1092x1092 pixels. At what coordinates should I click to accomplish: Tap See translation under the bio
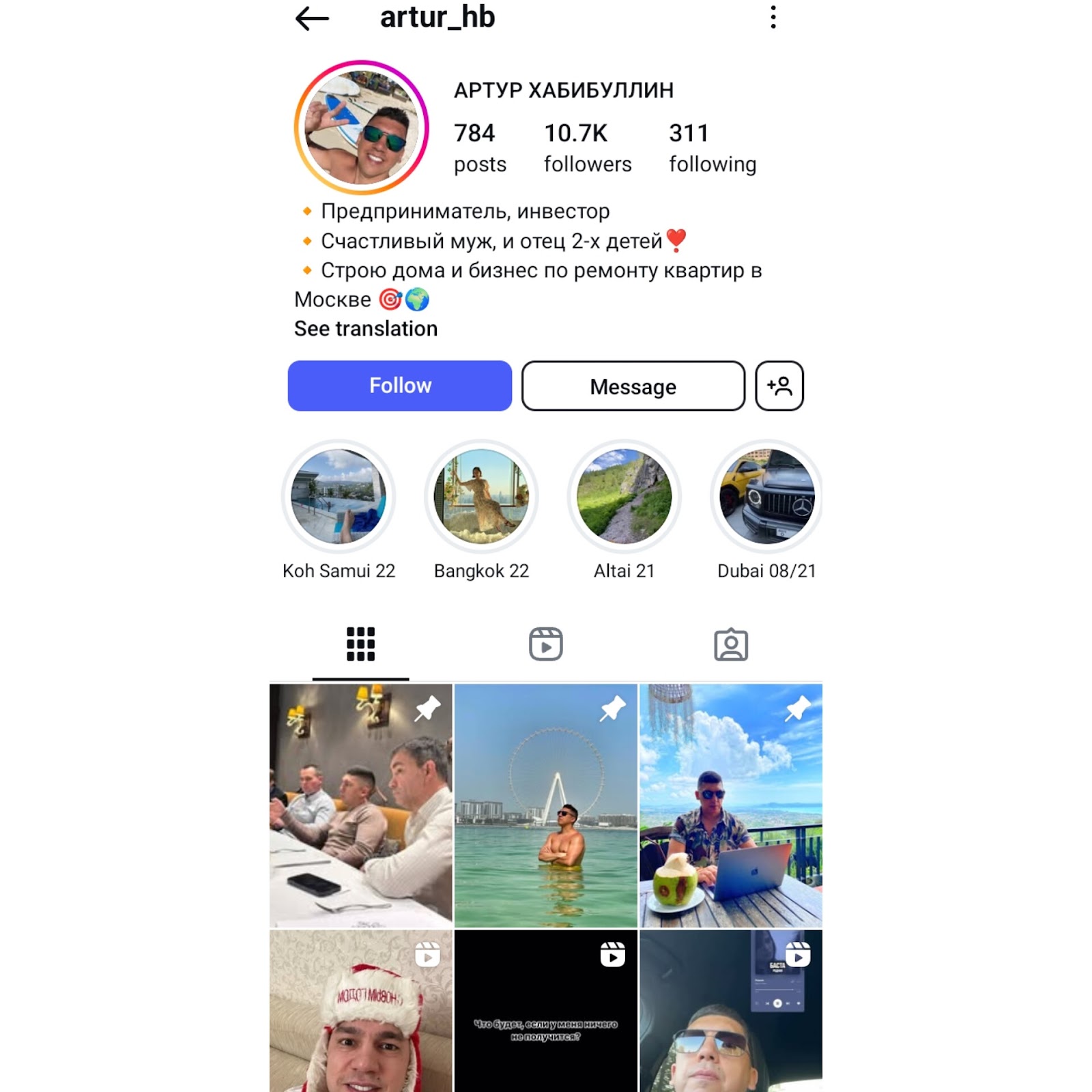coord(365,329)
